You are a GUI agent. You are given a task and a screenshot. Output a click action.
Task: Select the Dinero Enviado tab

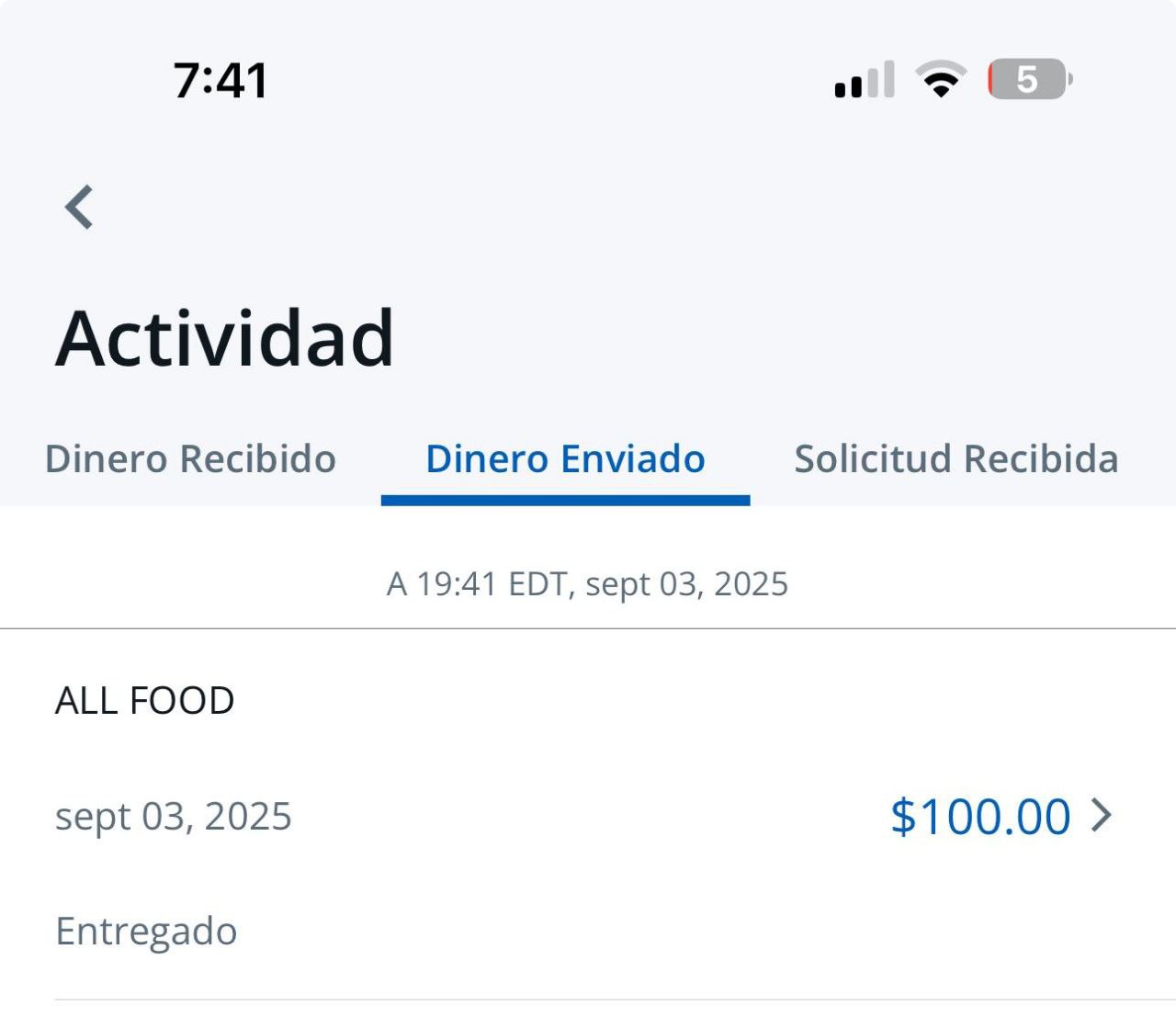pos(565,458)
